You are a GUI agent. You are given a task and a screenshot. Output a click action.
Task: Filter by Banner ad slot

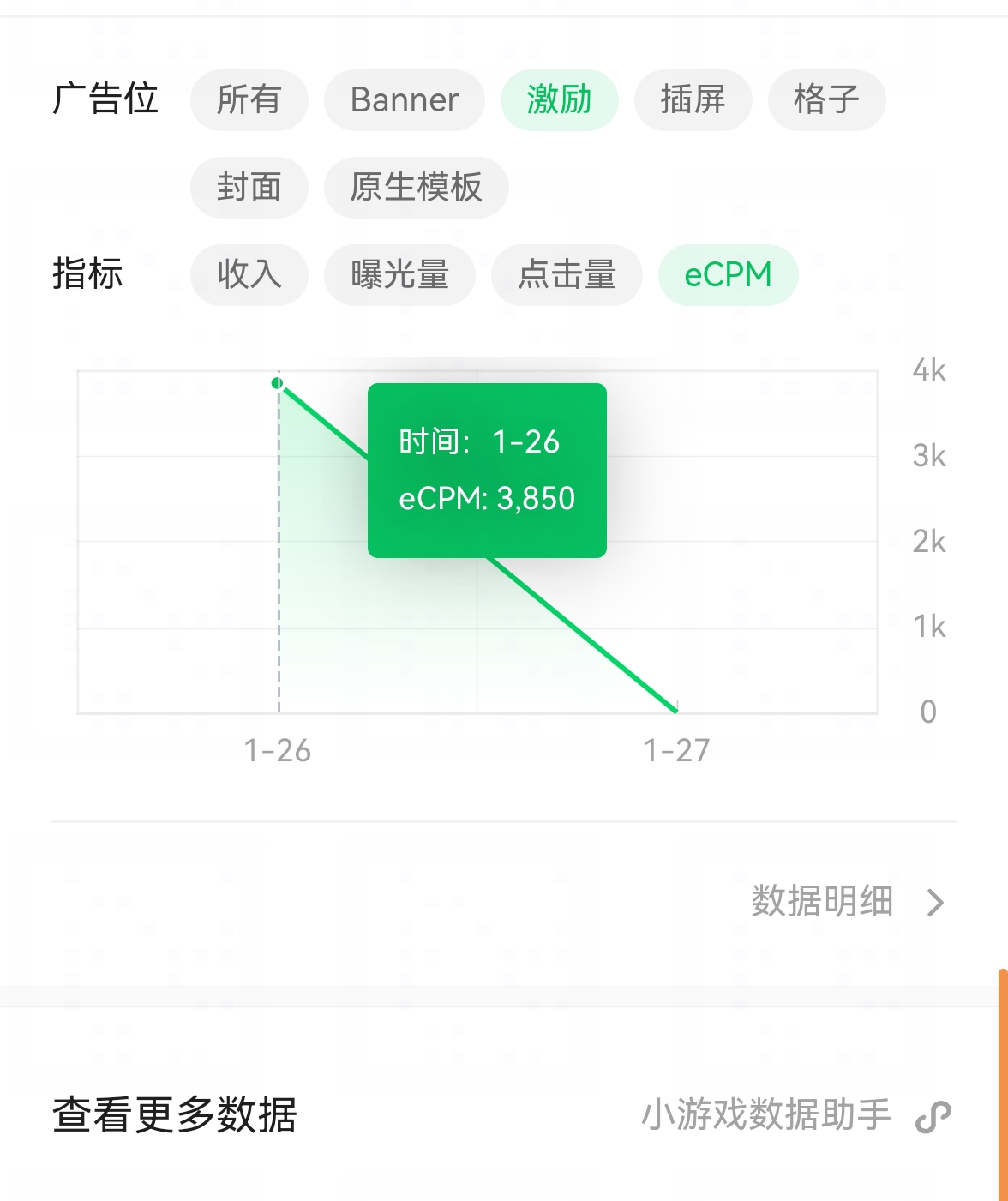point(405,100)
